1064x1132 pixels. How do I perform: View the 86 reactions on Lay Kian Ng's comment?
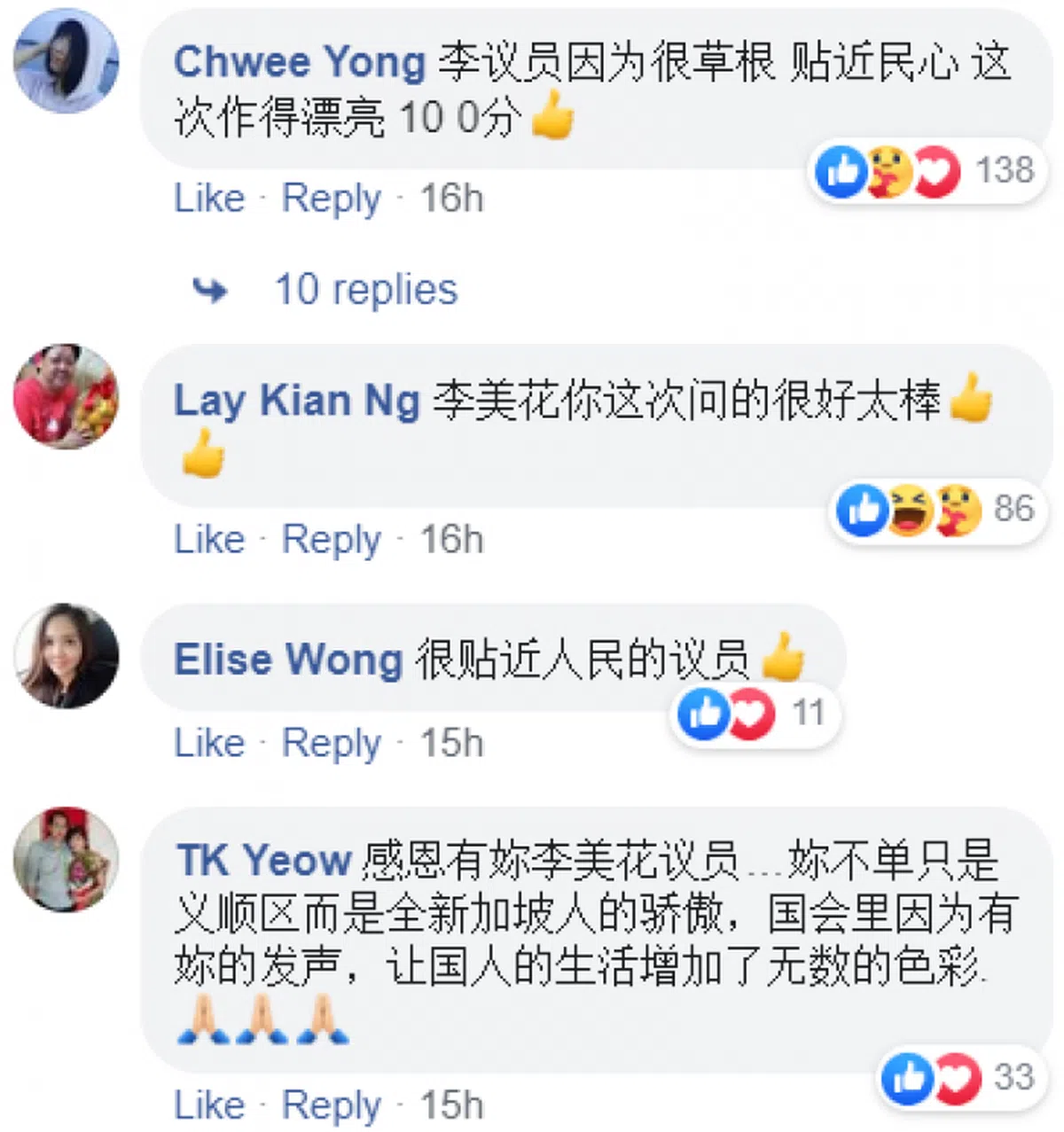pyautogui.click(x=938, y=510)
